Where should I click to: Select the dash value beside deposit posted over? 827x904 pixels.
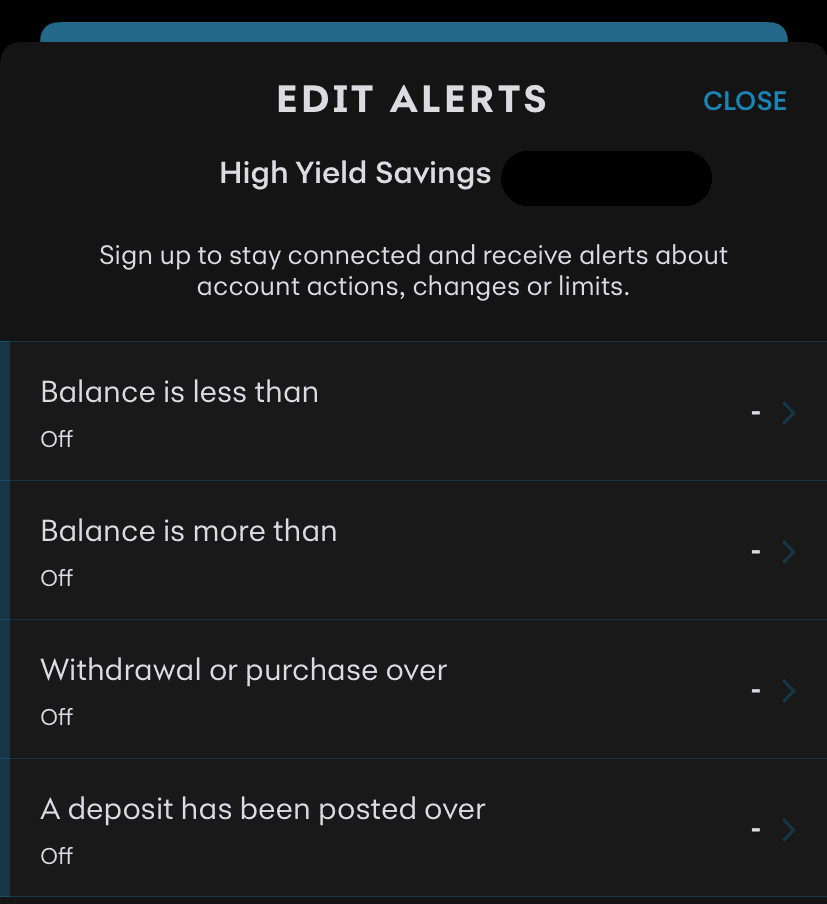[x=756, y=829]
